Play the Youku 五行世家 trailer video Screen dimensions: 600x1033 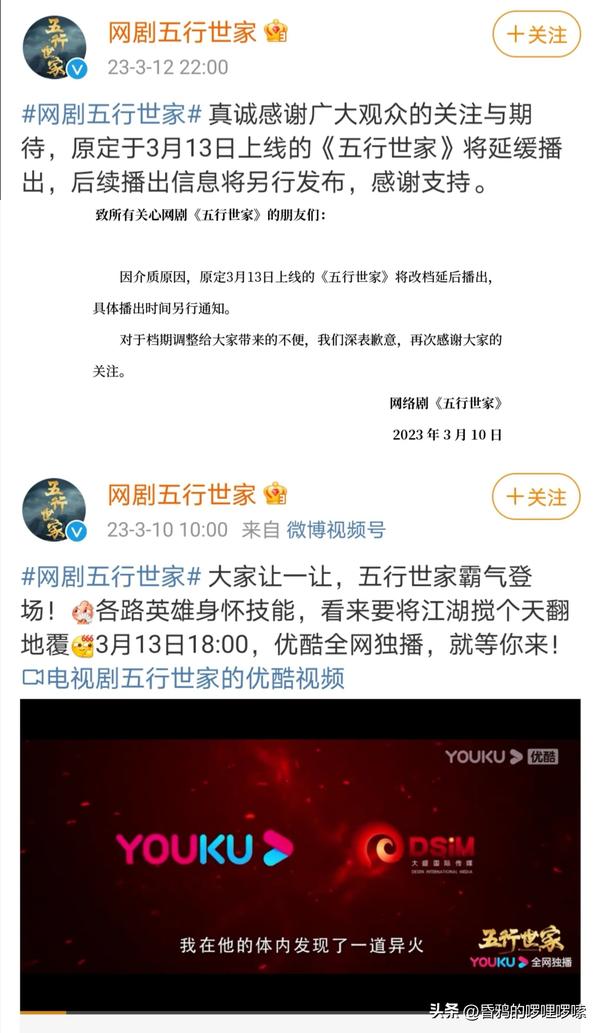(x=300, y=850)
